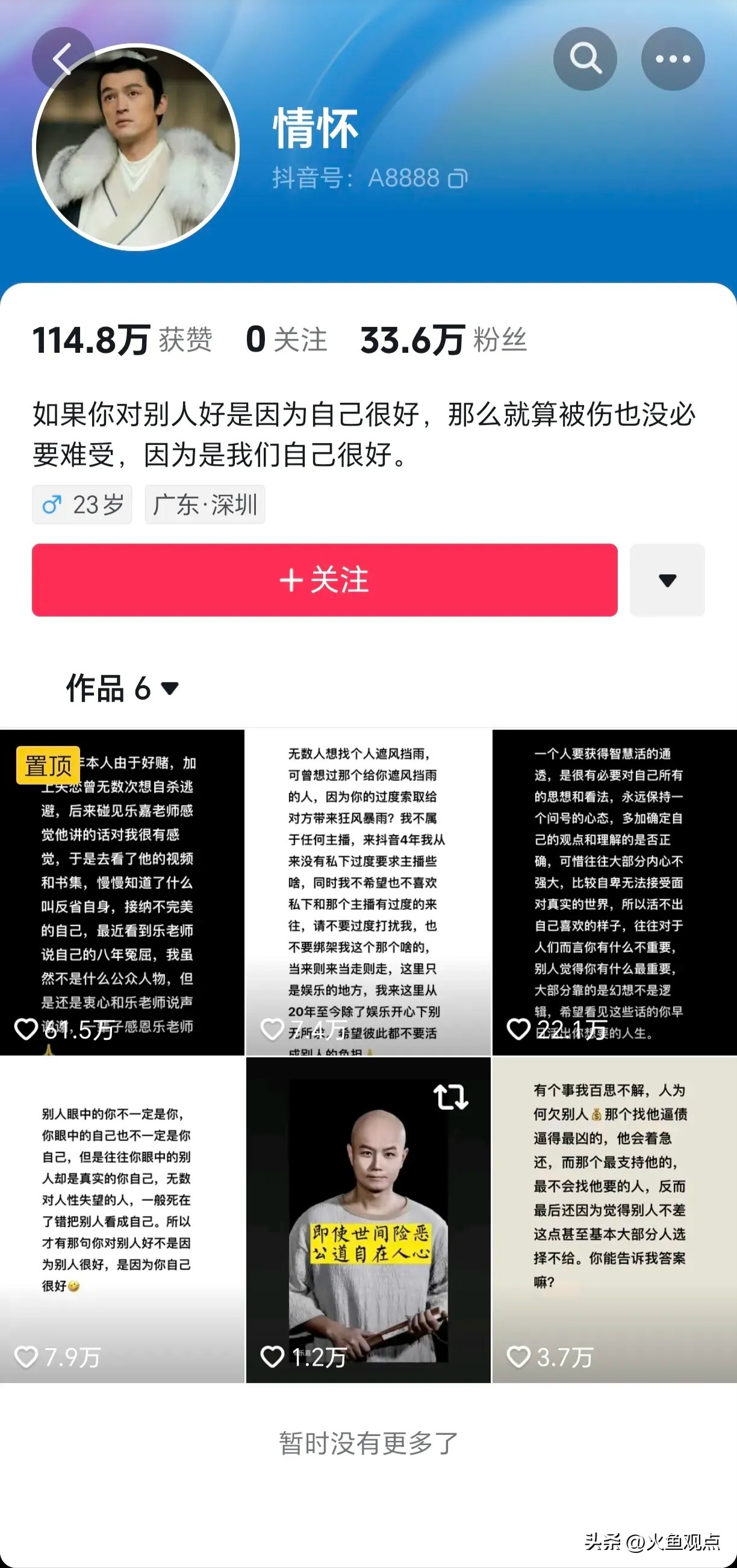Open the 即使世间险恶 video
This screenshot has width=737, height=1568.
click(x=368, y=1220)
